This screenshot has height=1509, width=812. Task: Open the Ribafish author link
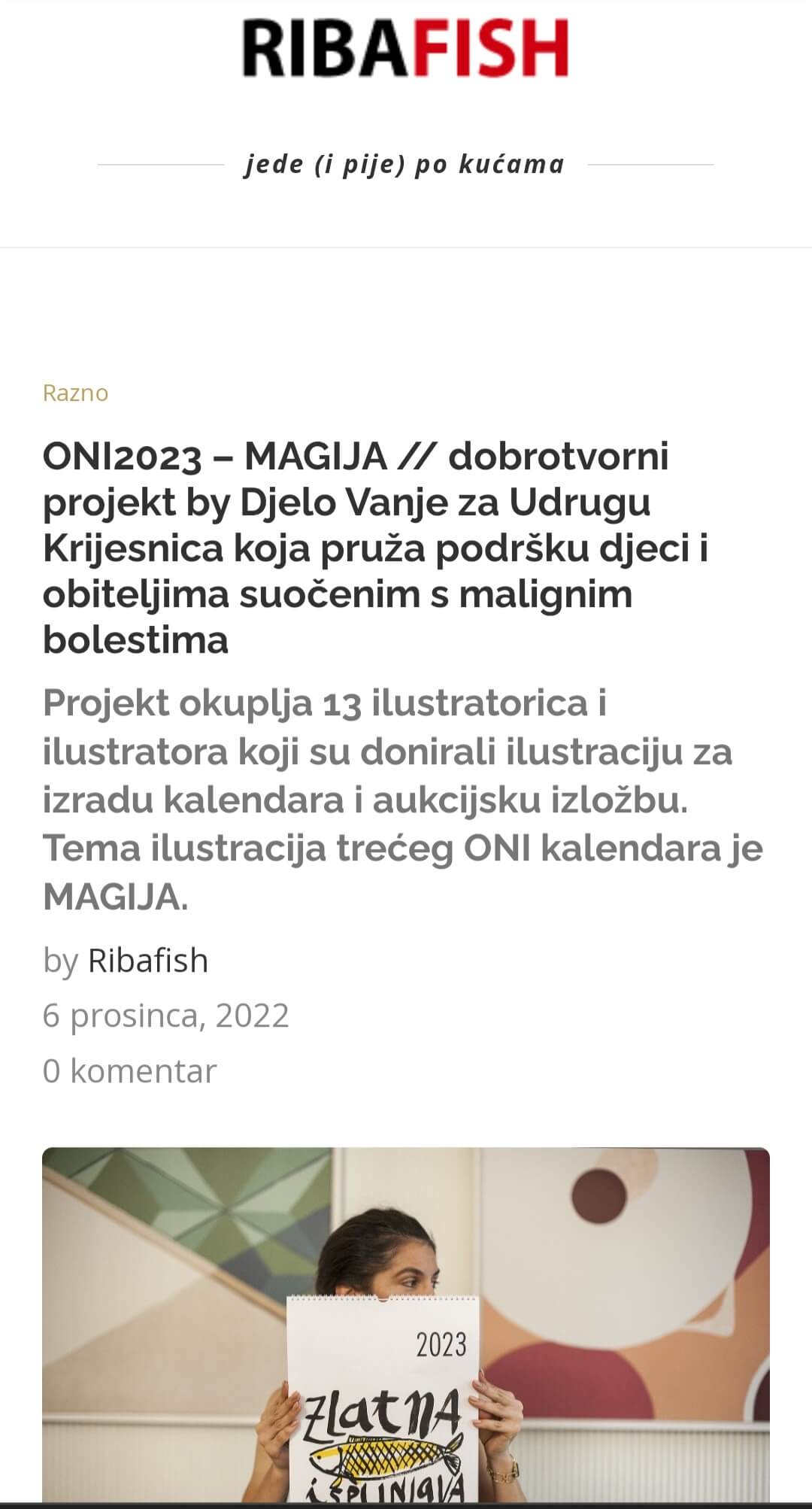(147, 961)
